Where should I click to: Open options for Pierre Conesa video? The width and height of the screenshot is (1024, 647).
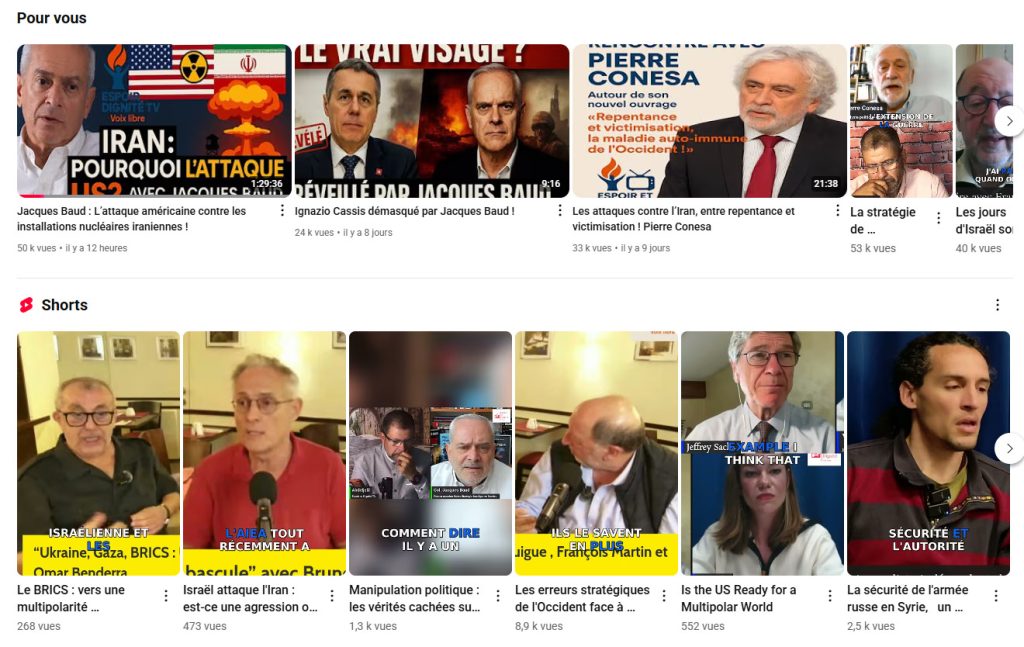click(838, 211)
